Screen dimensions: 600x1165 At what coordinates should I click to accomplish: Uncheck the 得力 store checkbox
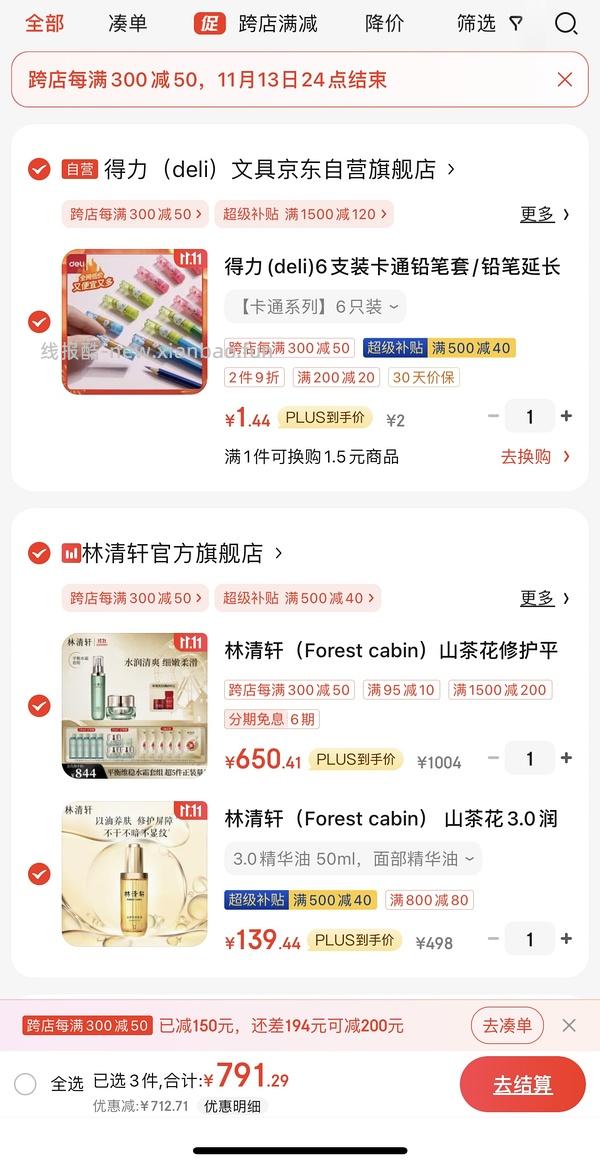39,169
